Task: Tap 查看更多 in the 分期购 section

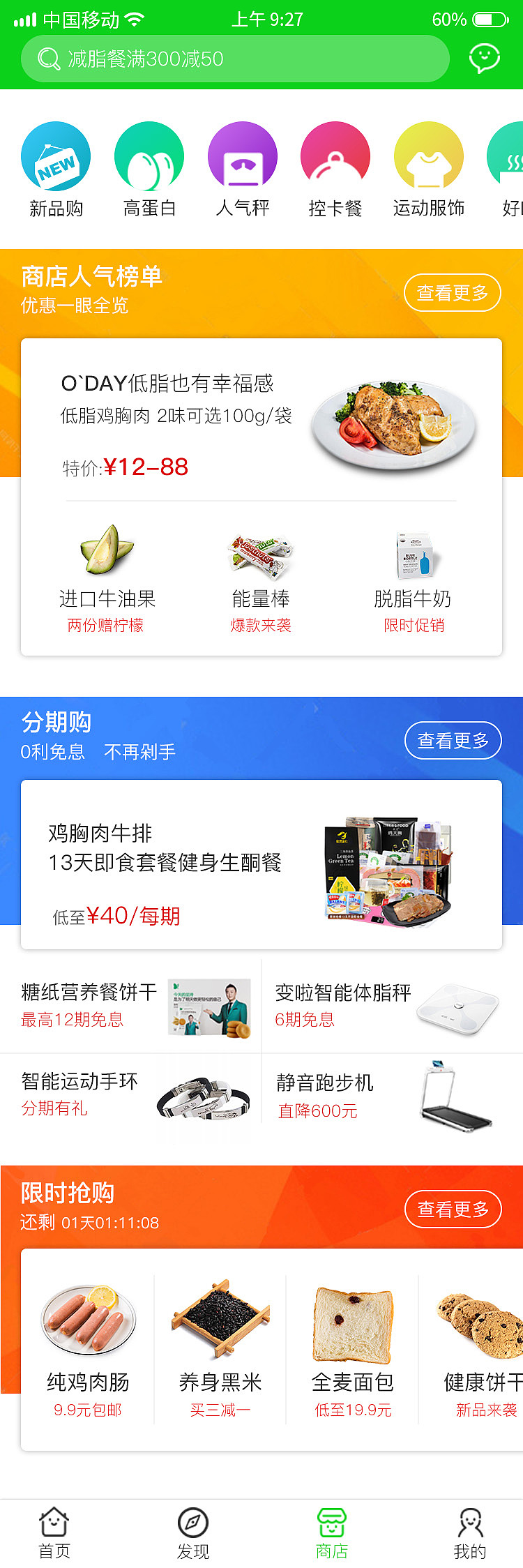Action: coord(453,741)
